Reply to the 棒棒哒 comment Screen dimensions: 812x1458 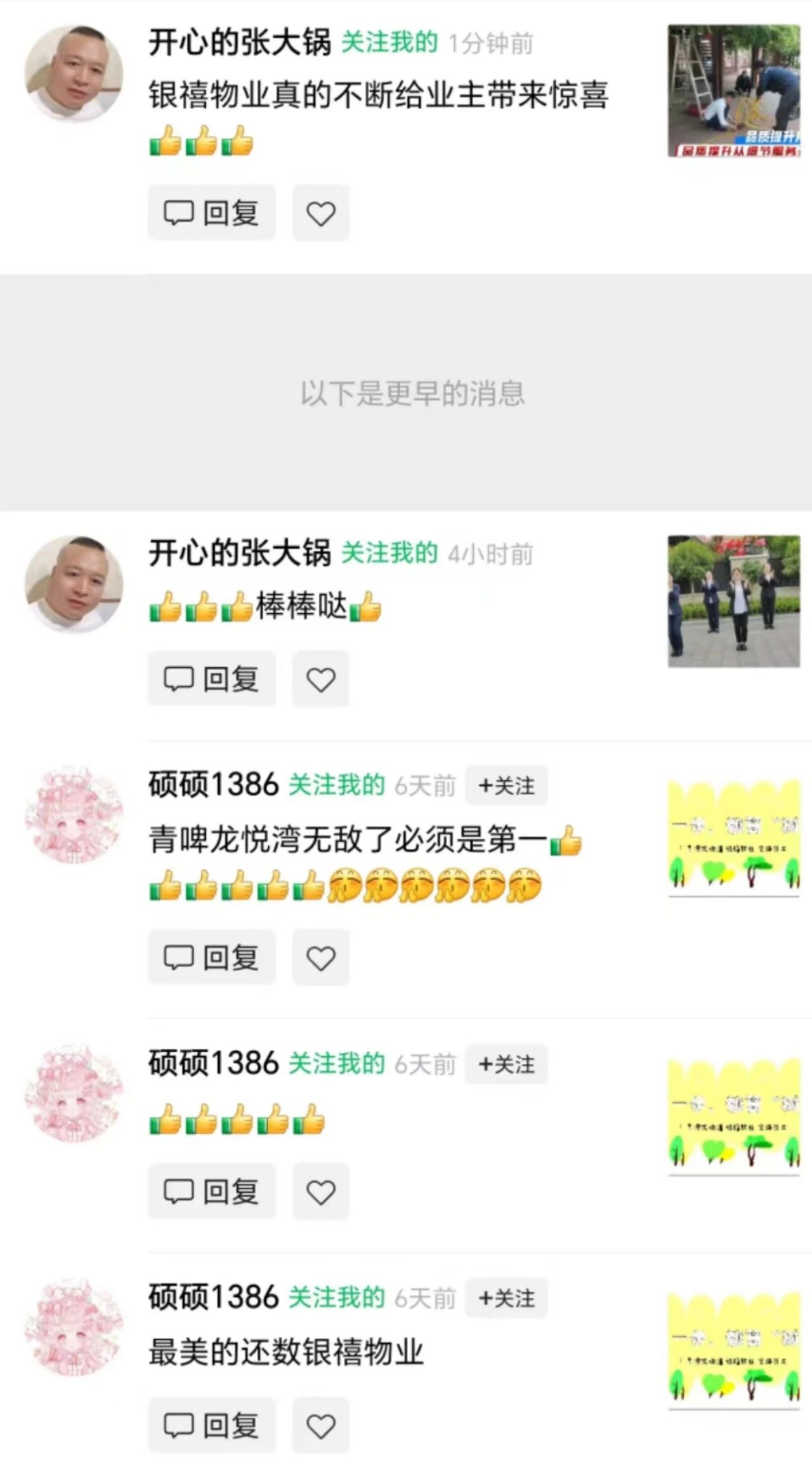tap(211, 679)
